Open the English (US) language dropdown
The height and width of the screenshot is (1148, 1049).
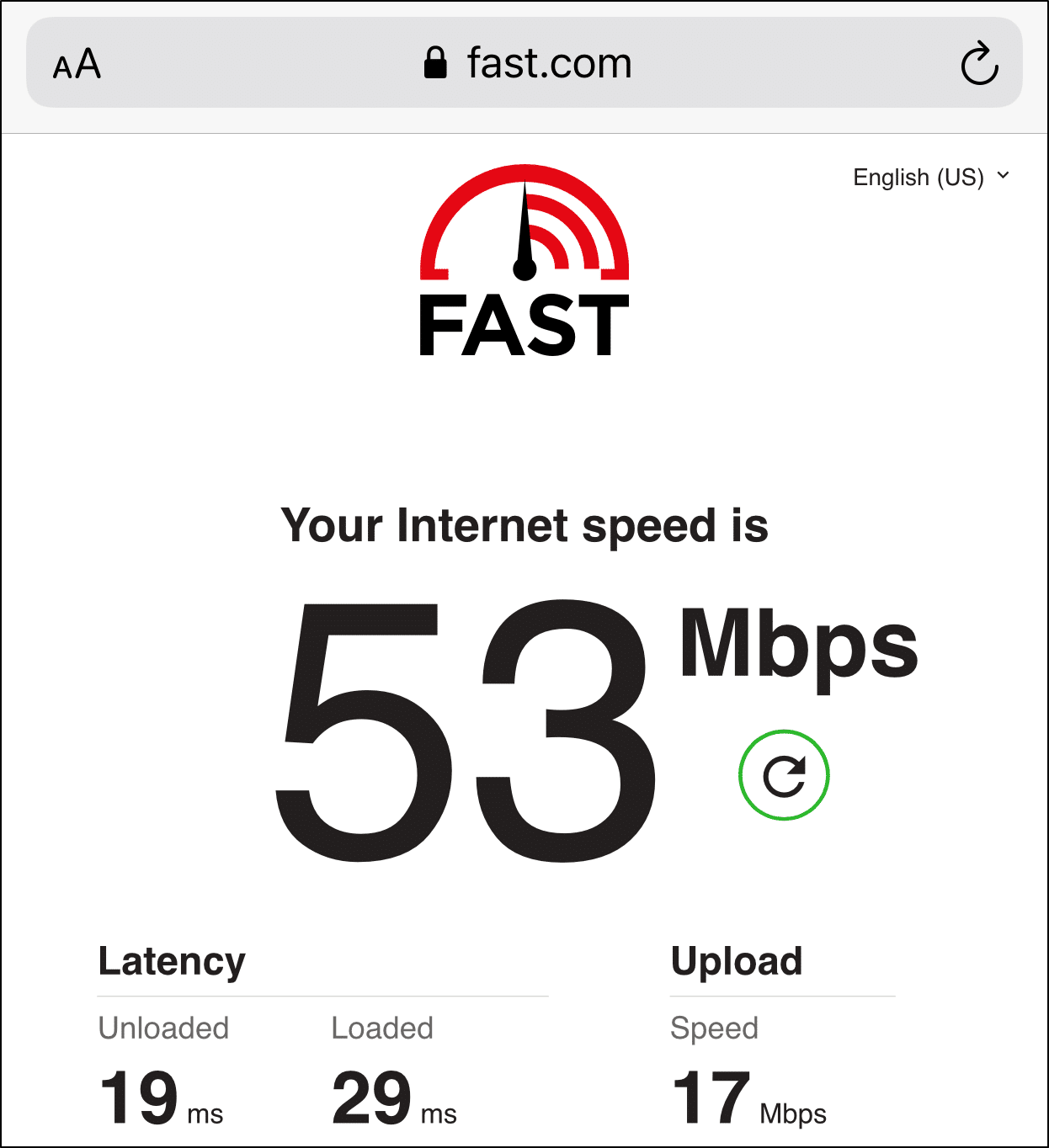pos(930,177)
